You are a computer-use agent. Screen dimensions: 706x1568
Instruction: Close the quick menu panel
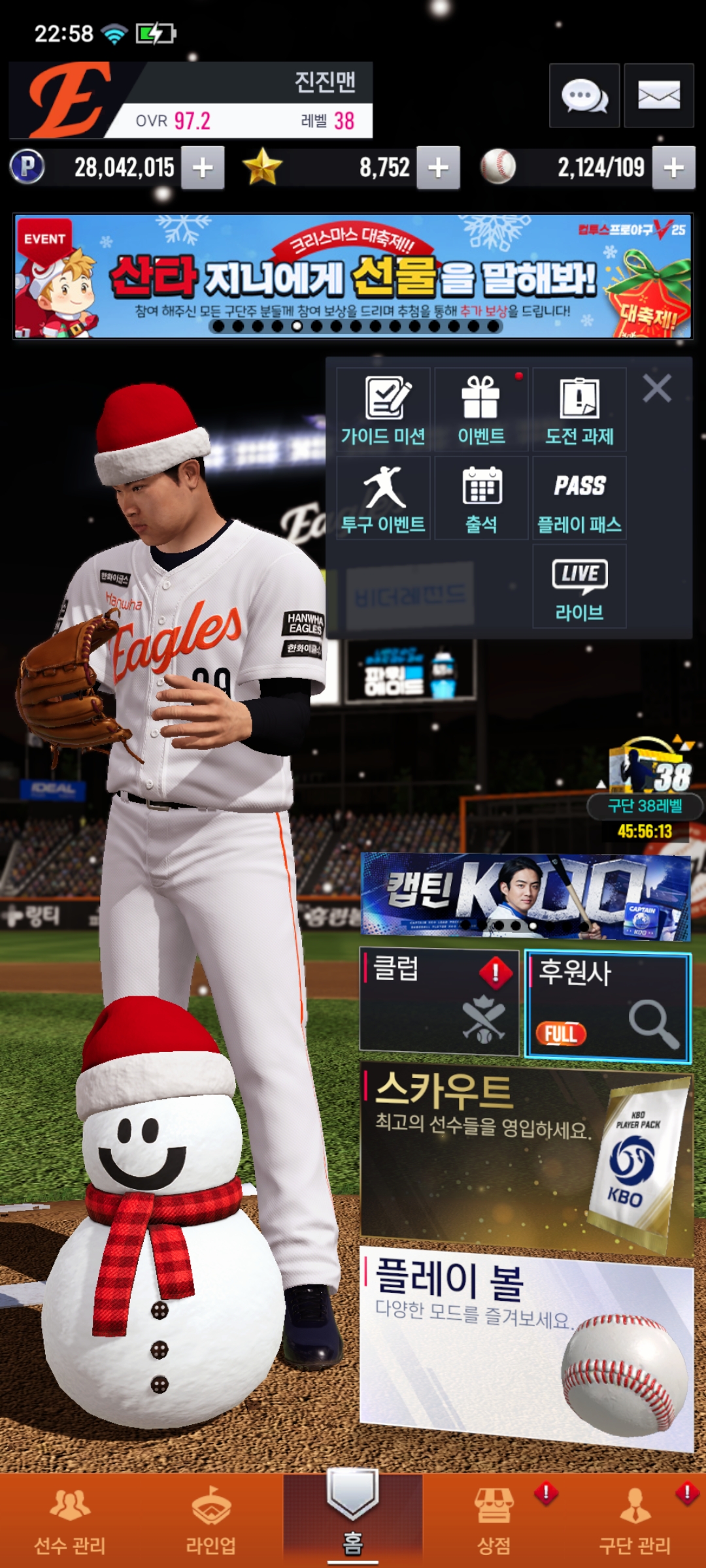(656, 388)
